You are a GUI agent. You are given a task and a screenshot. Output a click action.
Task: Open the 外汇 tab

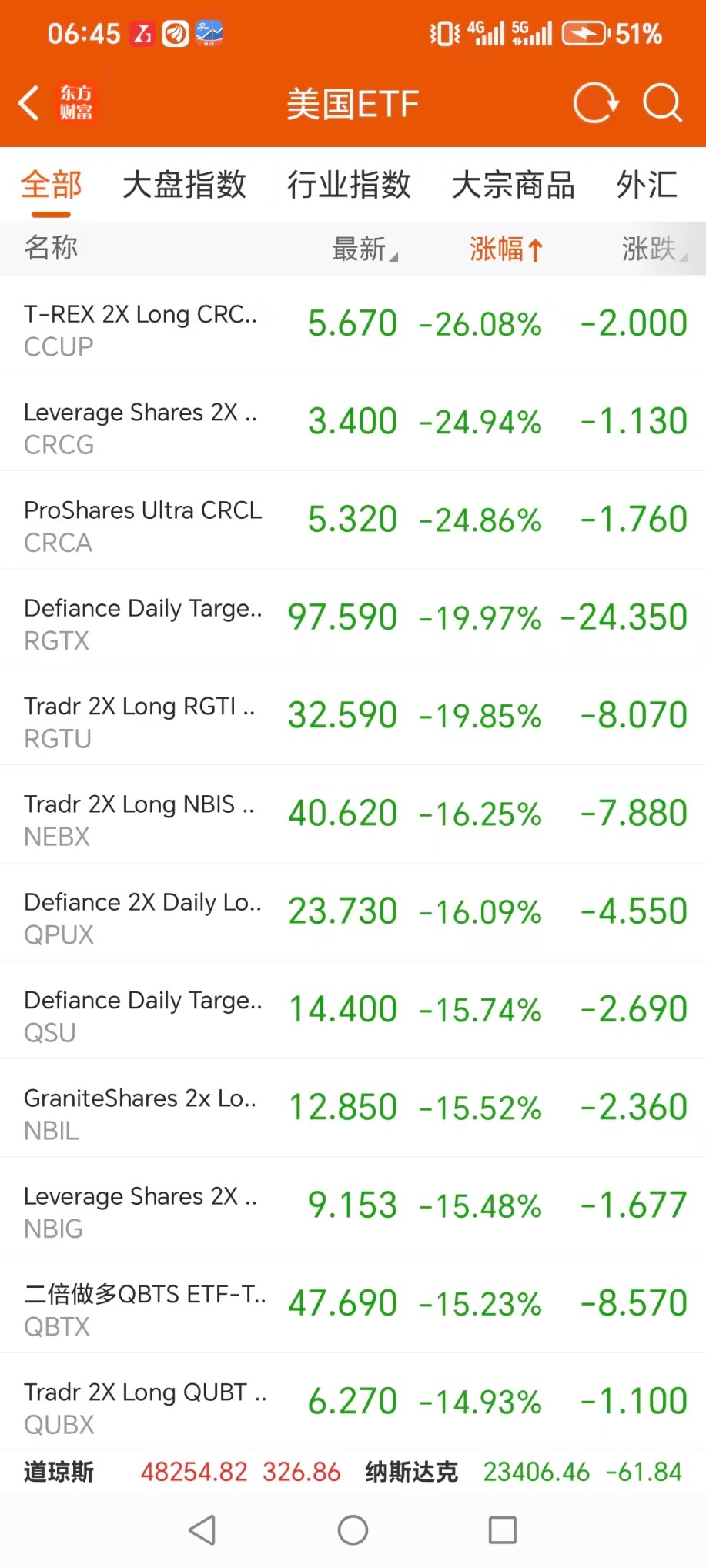pyautogui.click(x=647, y=186)
